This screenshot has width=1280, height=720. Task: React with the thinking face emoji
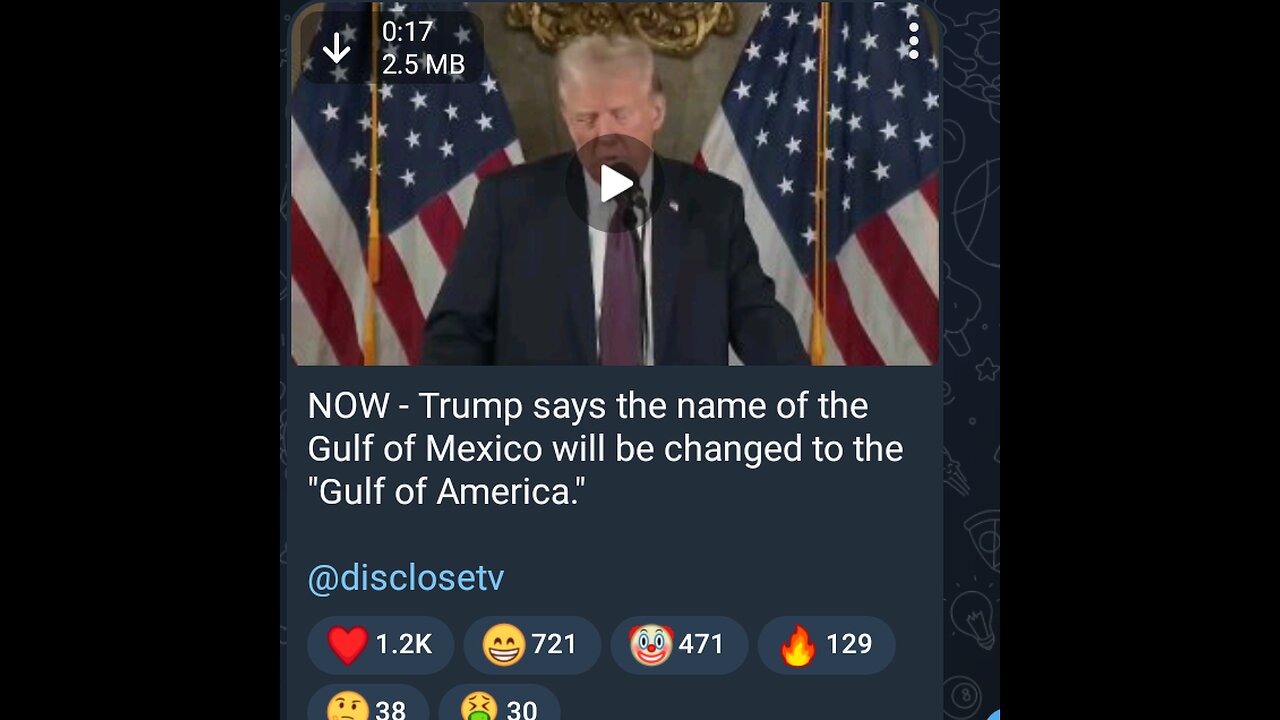pyautogui.click(x=367, y=706)
